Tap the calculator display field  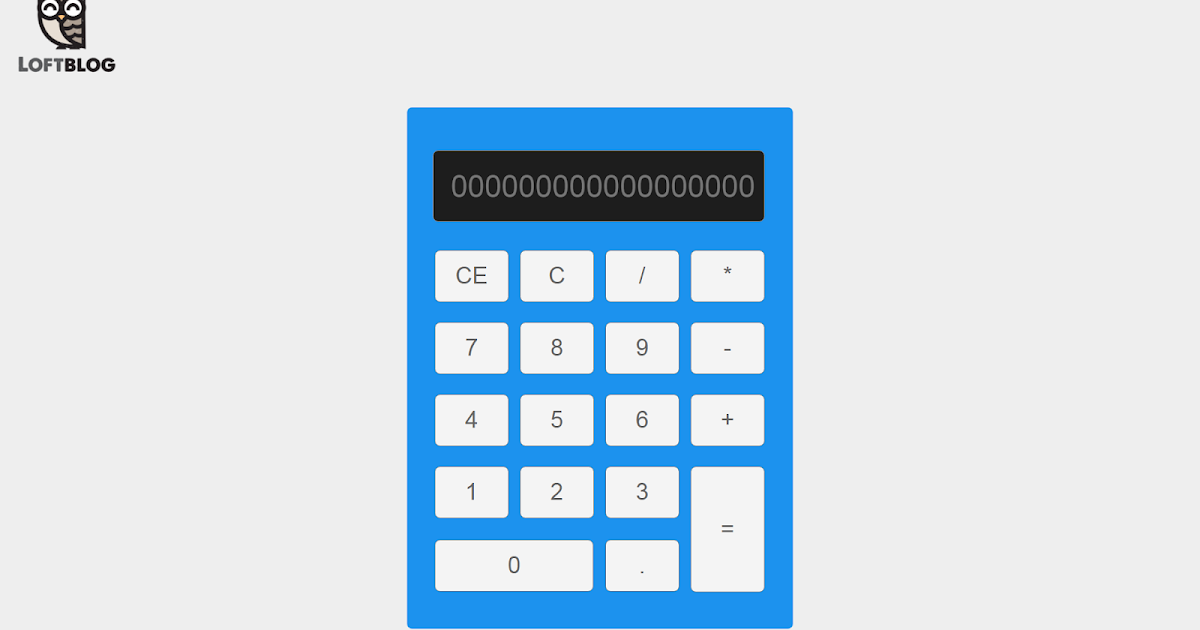598,186
